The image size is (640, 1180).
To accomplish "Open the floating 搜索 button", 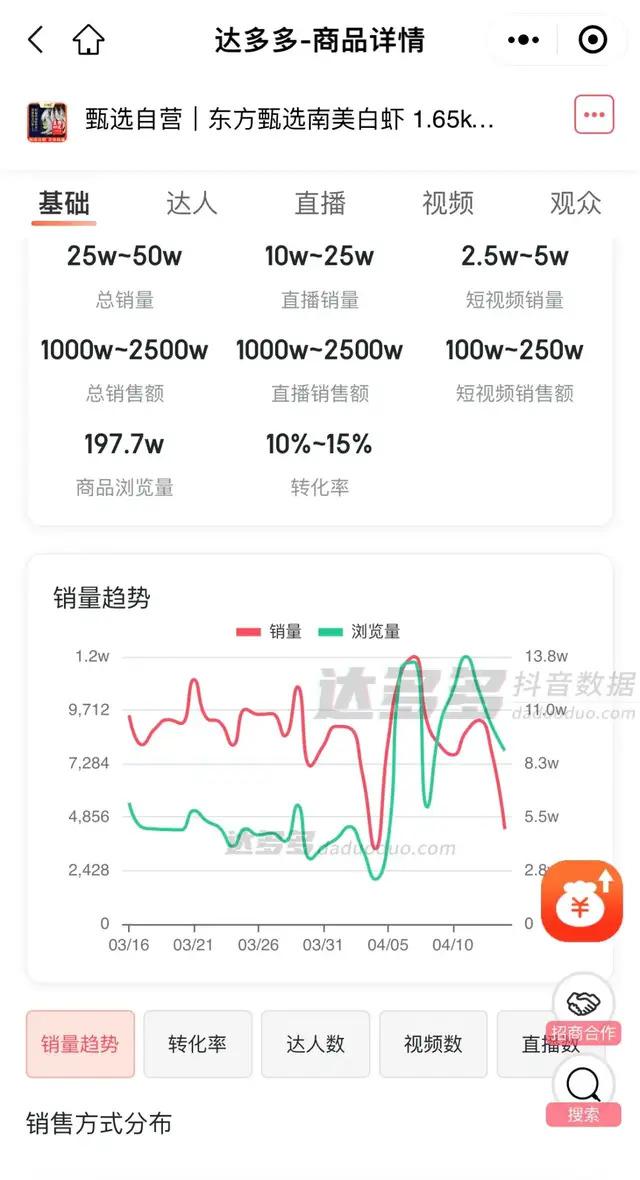I will (584, 1092).
